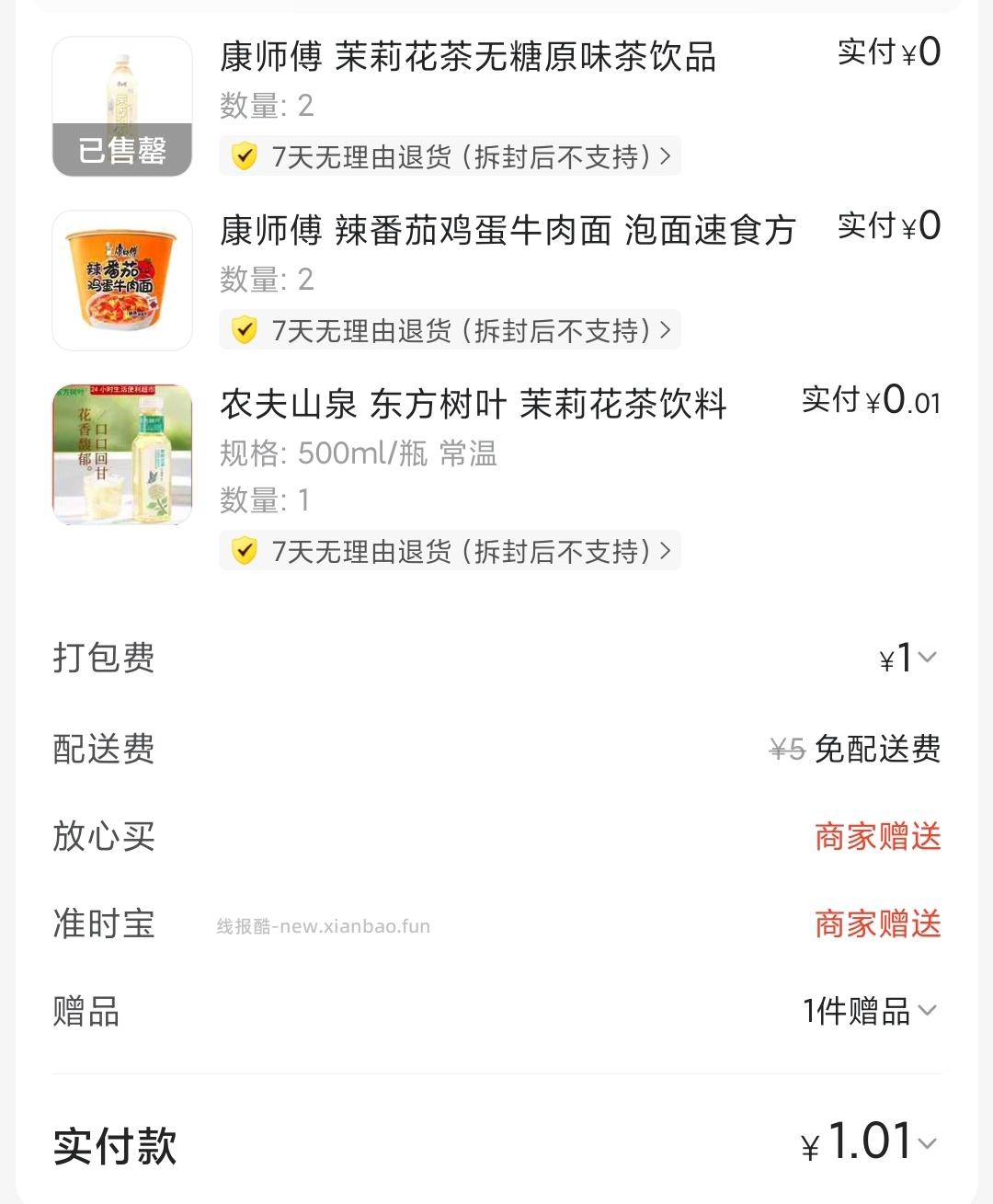Click 商家赠送 next to 放心买
This screenshot has height=1204, width=993.
coord(875,837)
